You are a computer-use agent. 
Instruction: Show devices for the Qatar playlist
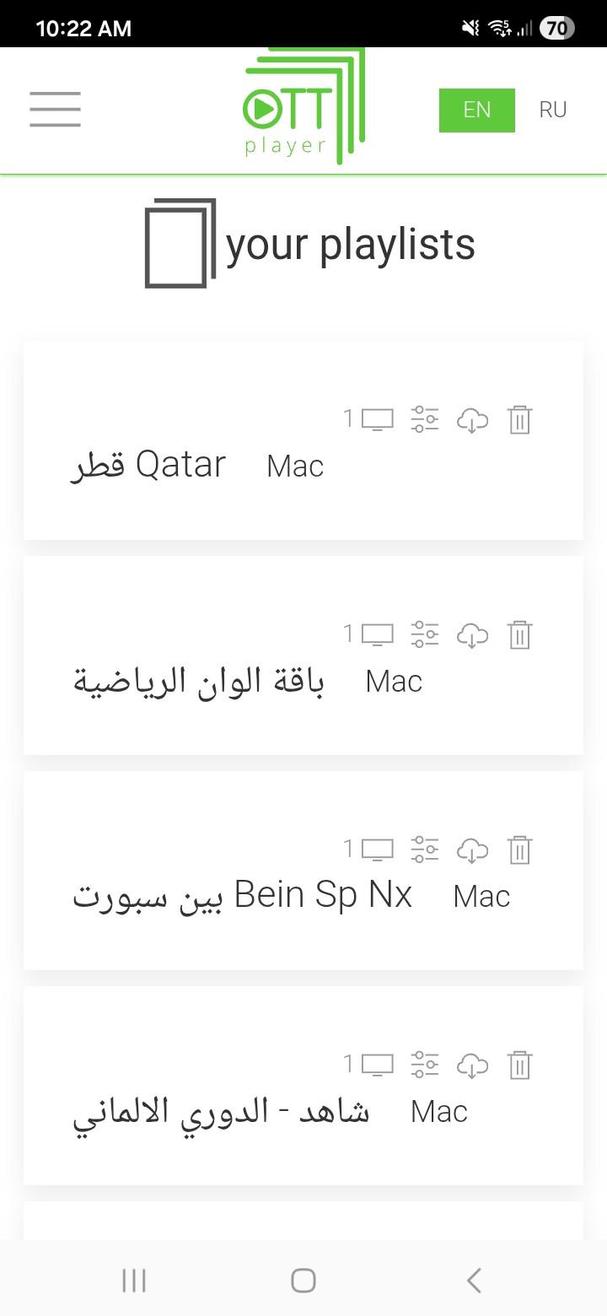(x=377, y=420)
